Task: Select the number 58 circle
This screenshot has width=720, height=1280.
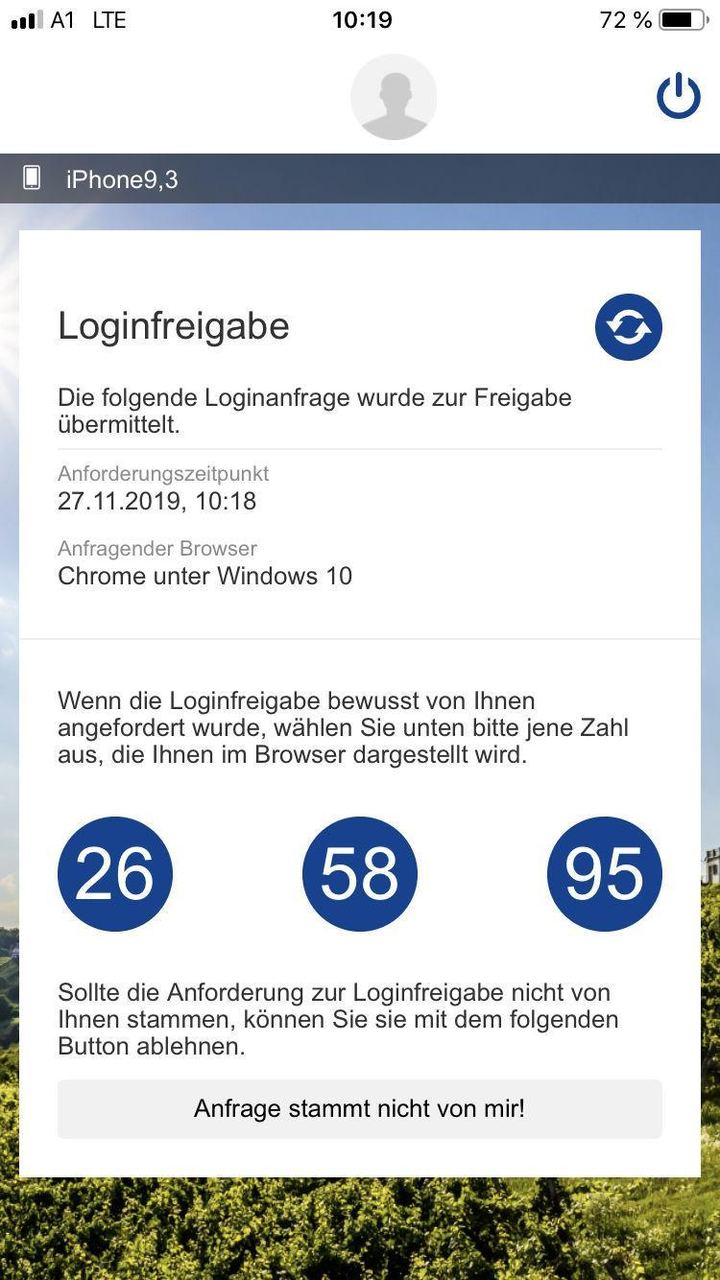Action: 359,872
